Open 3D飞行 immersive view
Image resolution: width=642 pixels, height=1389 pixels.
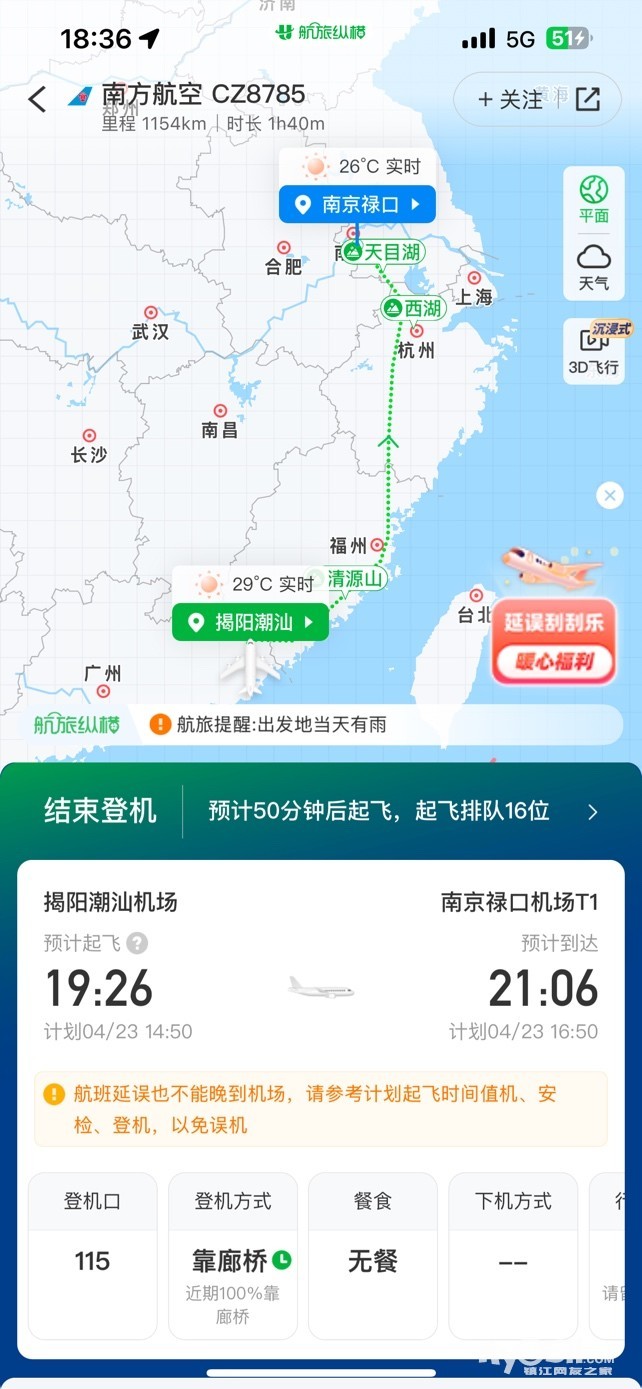(x=594, y=350)
